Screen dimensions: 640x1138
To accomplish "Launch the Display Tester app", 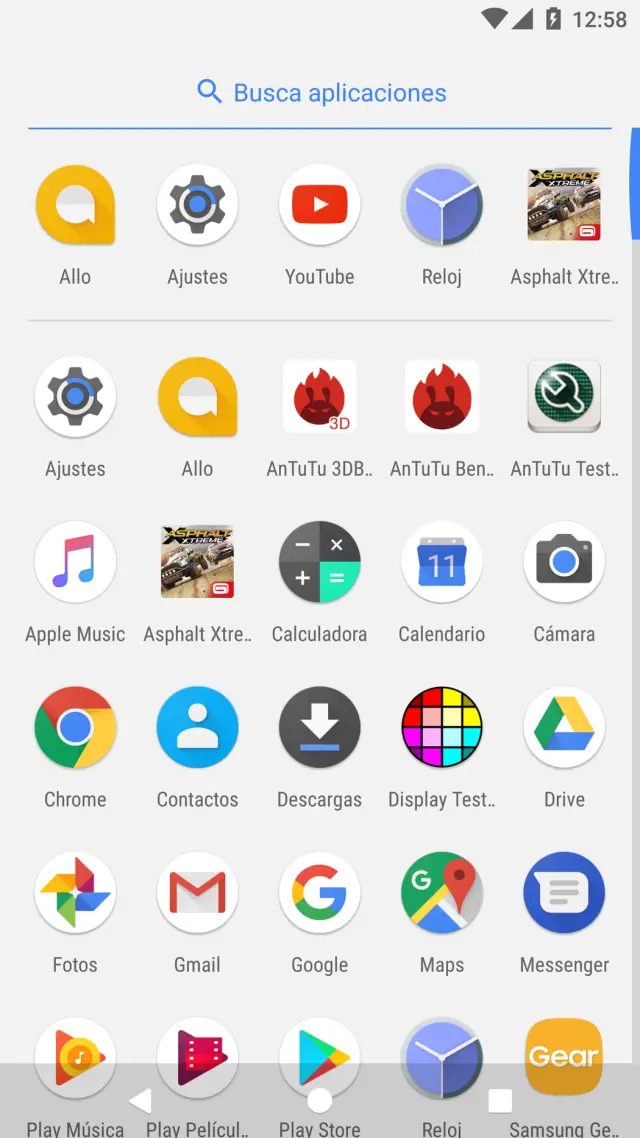I will coord(442,727).
